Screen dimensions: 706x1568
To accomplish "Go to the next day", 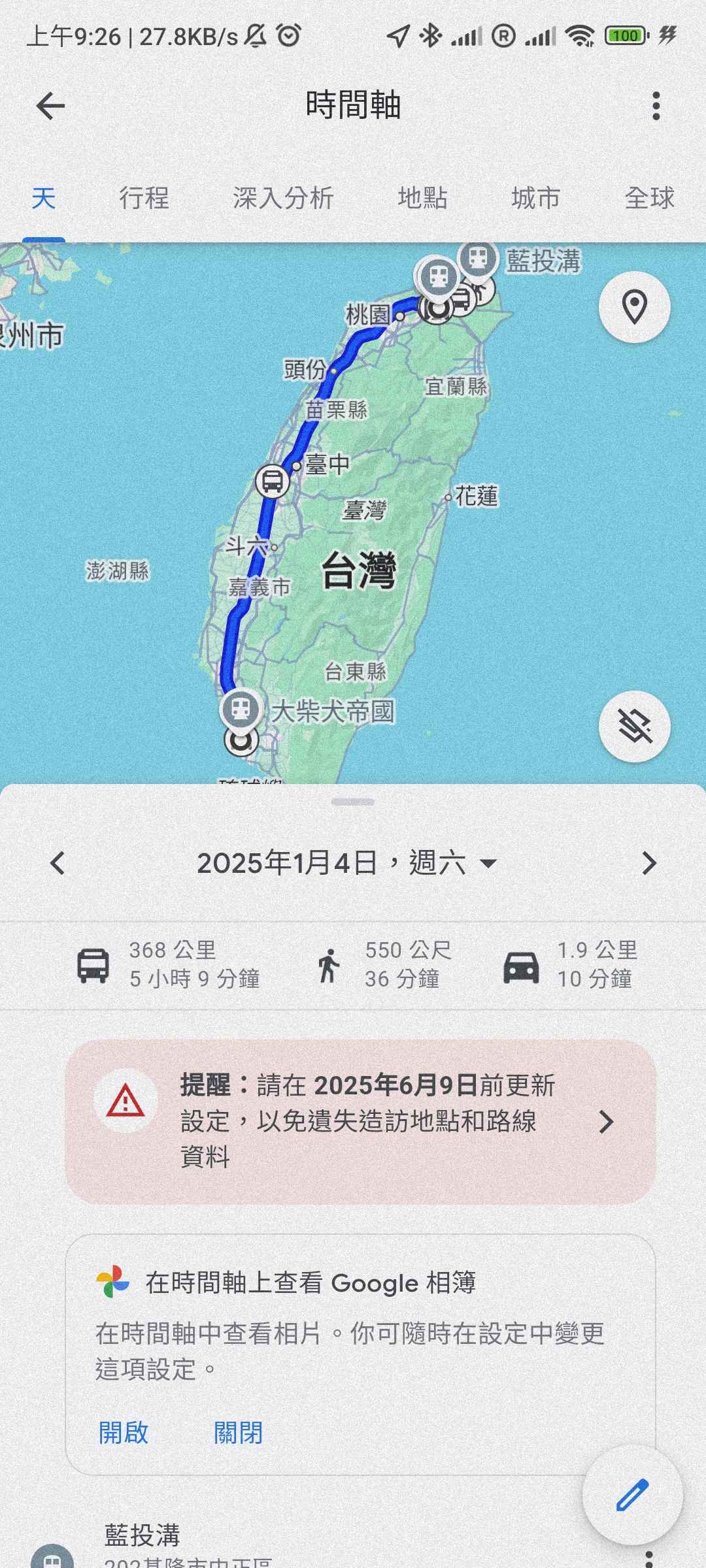I will 648,863.
